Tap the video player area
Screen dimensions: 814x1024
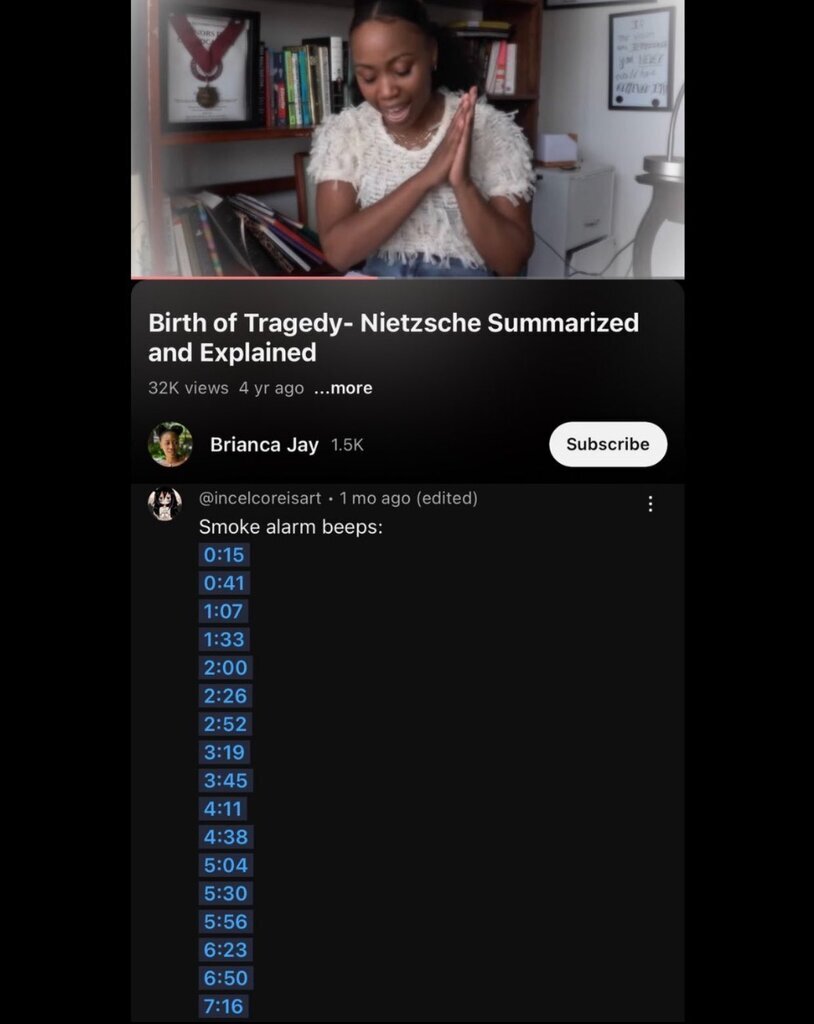click(407, 138)
